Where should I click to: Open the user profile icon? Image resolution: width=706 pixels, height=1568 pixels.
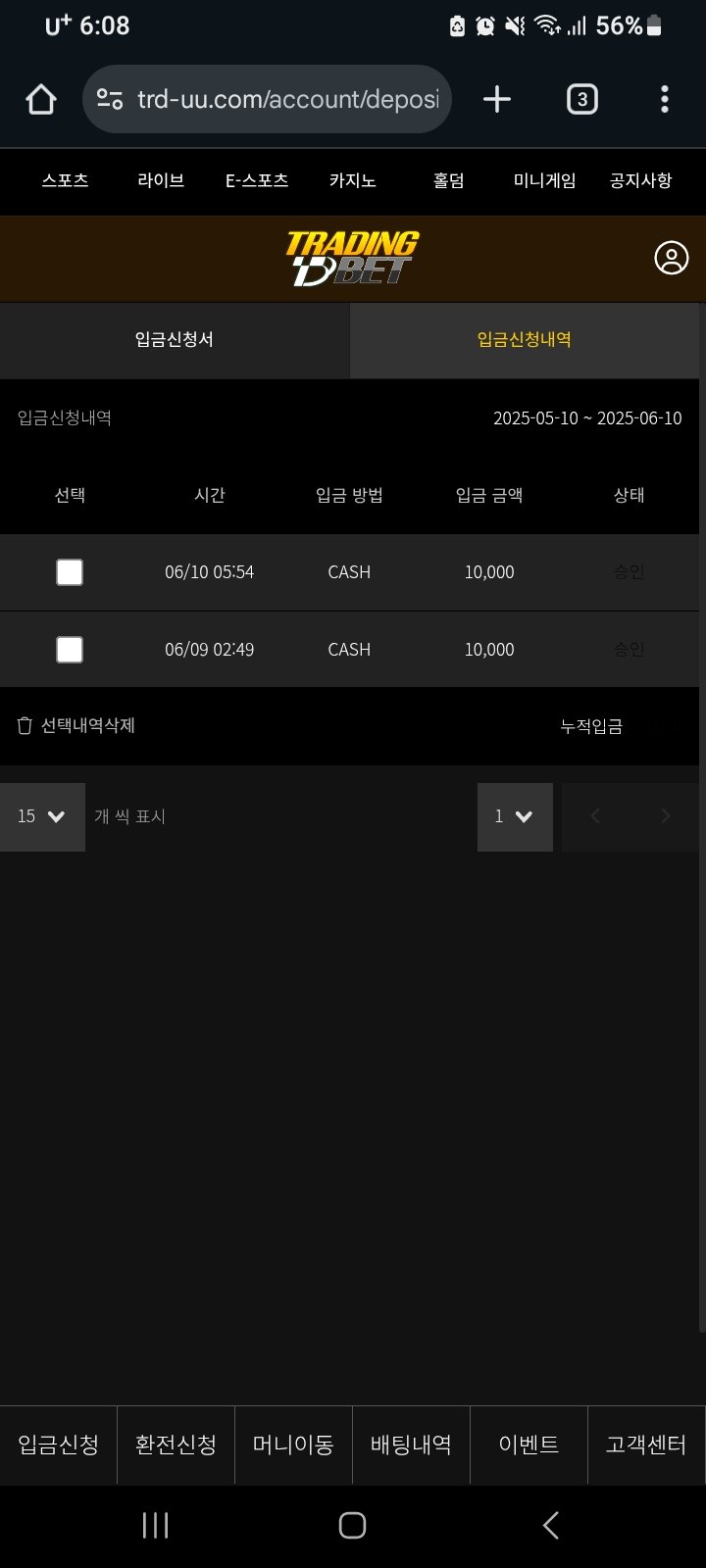coord(671,258)
